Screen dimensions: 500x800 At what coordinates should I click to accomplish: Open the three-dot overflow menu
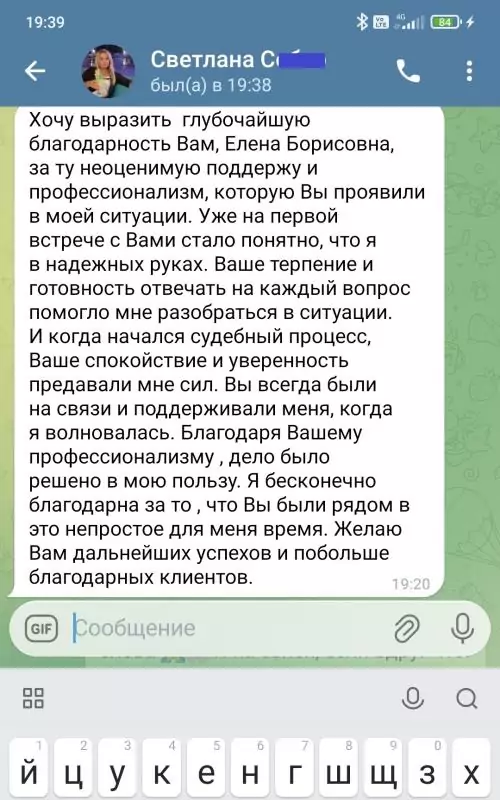(x=469, y=71)
